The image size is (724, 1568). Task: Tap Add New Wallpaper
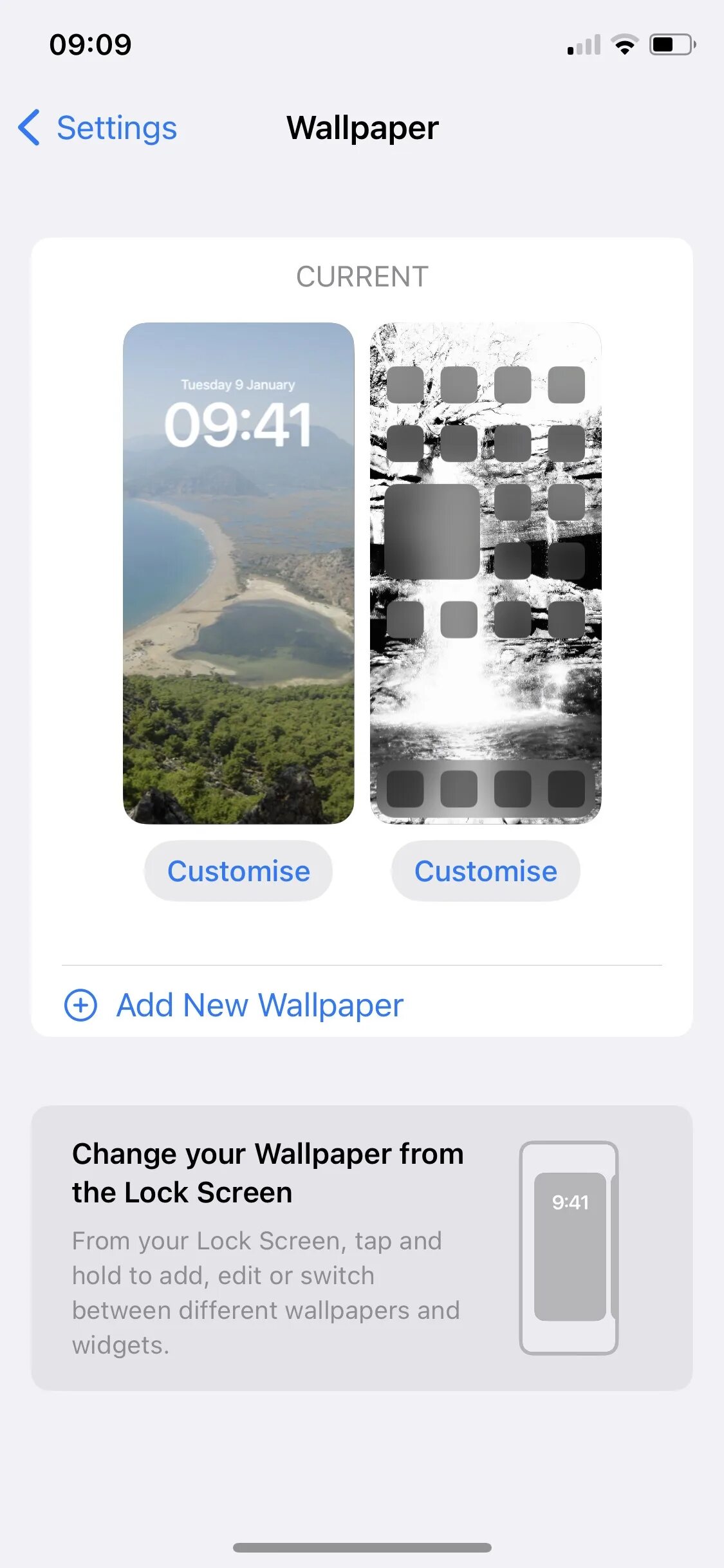tap(234, 1005)
